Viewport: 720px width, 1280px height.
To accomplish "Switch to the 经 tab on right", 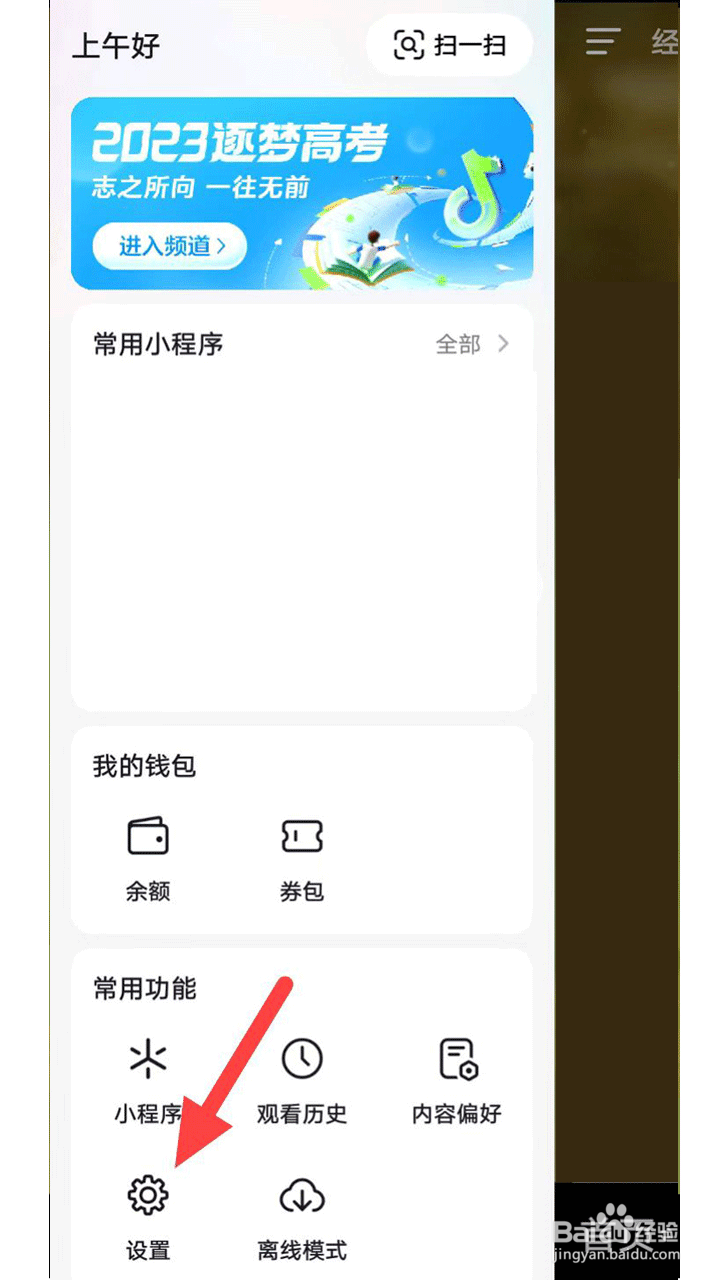I will click(664, 42).
